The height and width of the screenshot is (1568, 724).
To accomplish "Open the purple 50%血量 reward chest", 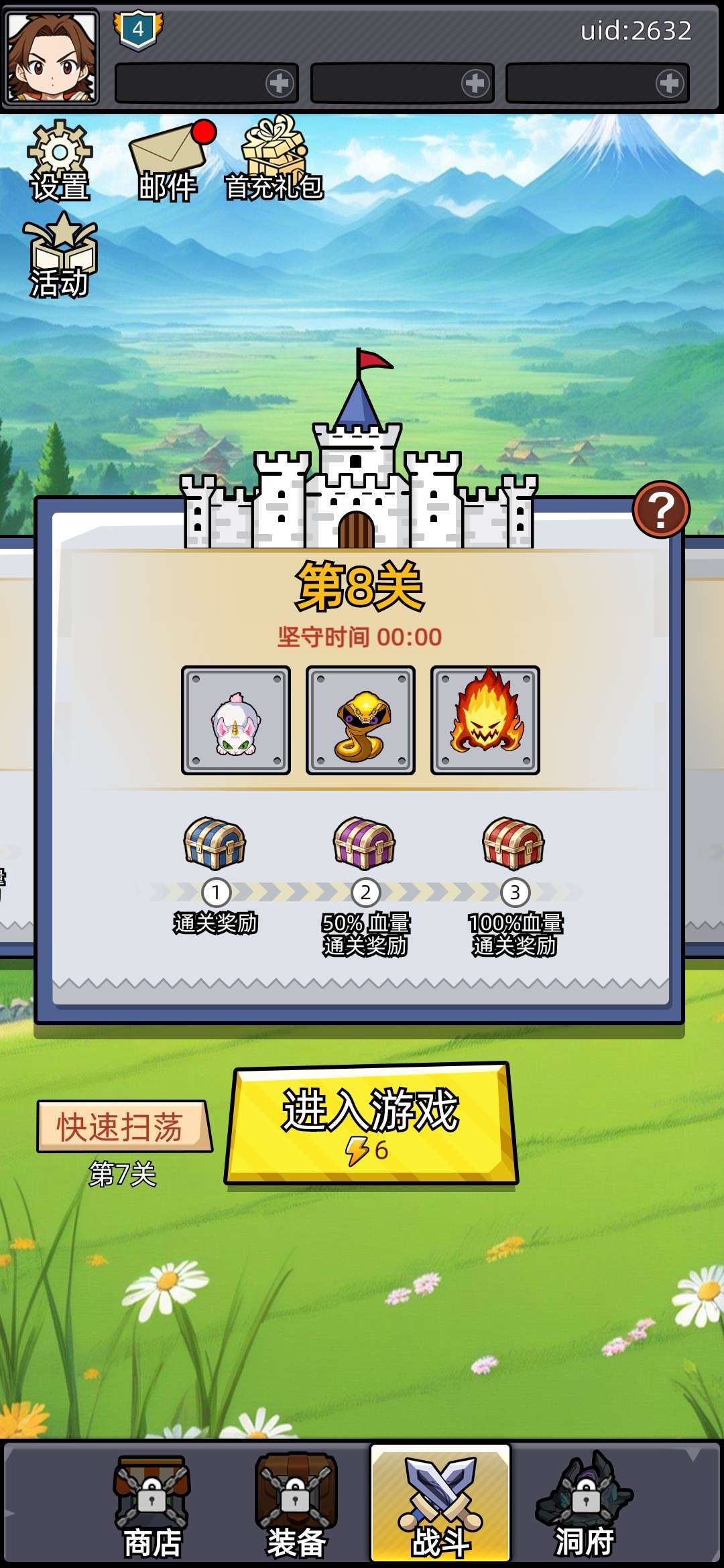I will coord(365,843).
